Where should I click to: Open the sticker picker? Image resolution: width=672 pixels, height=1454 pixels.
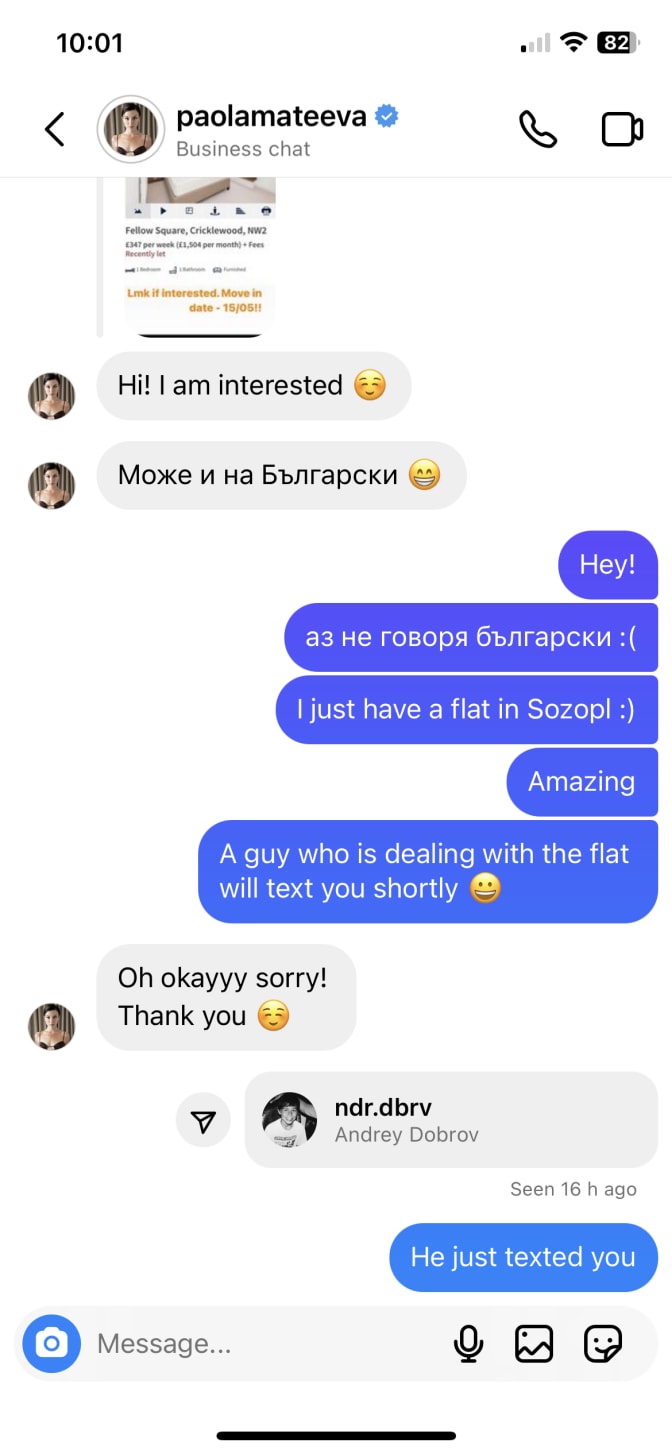tap(602, 1344)
